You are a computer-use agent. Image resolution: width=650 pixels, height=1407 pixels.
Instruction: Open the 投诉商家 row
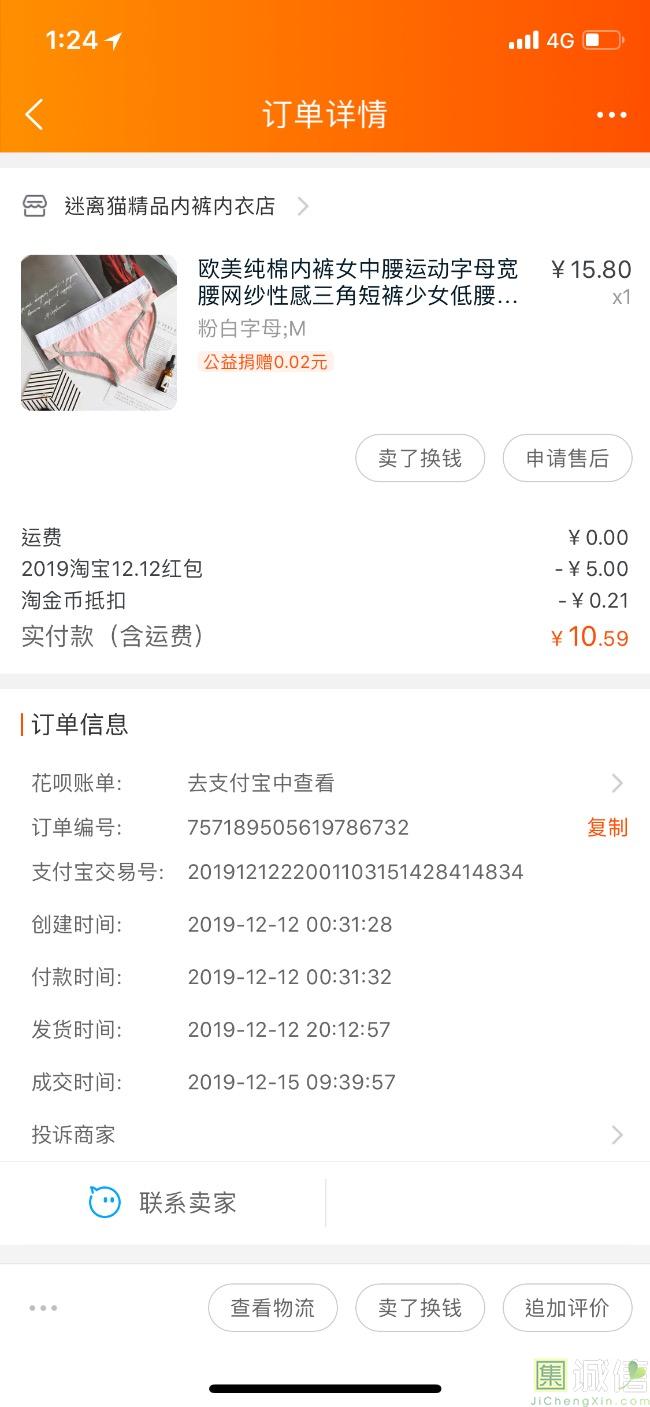325,1134
